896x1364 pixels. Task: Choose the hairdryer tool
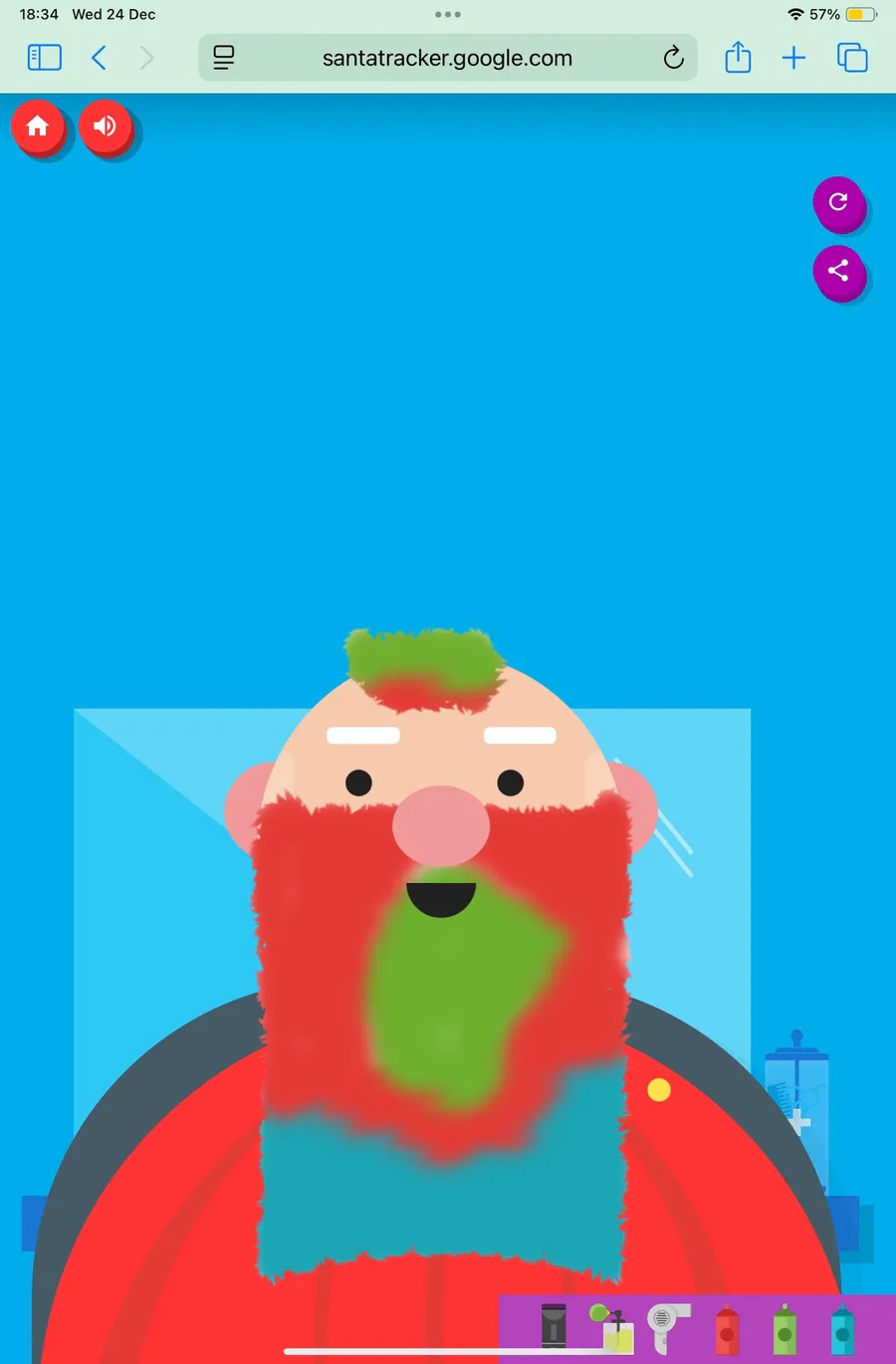point(666,1326)
